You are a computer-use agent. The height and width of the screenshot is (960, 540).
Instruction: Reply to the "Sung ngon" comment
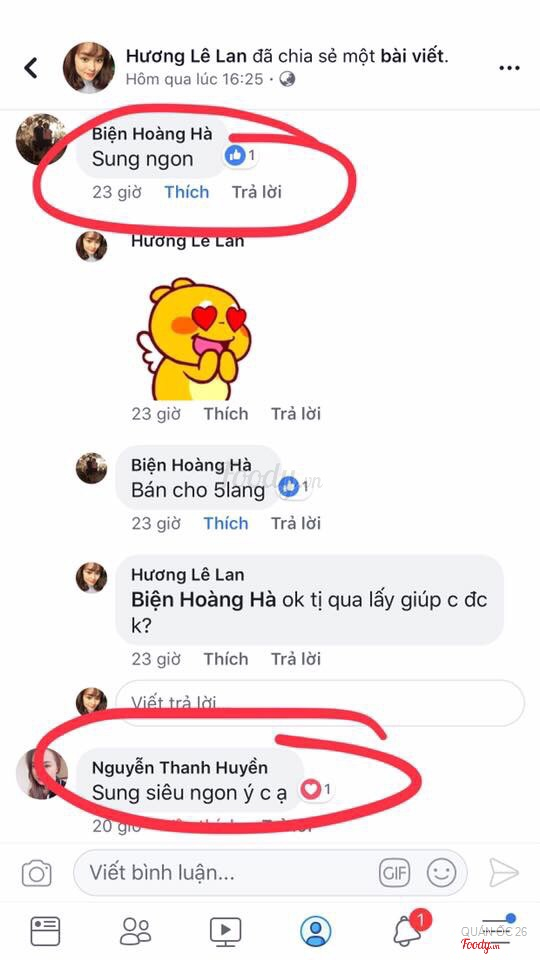tap(257, 192)
